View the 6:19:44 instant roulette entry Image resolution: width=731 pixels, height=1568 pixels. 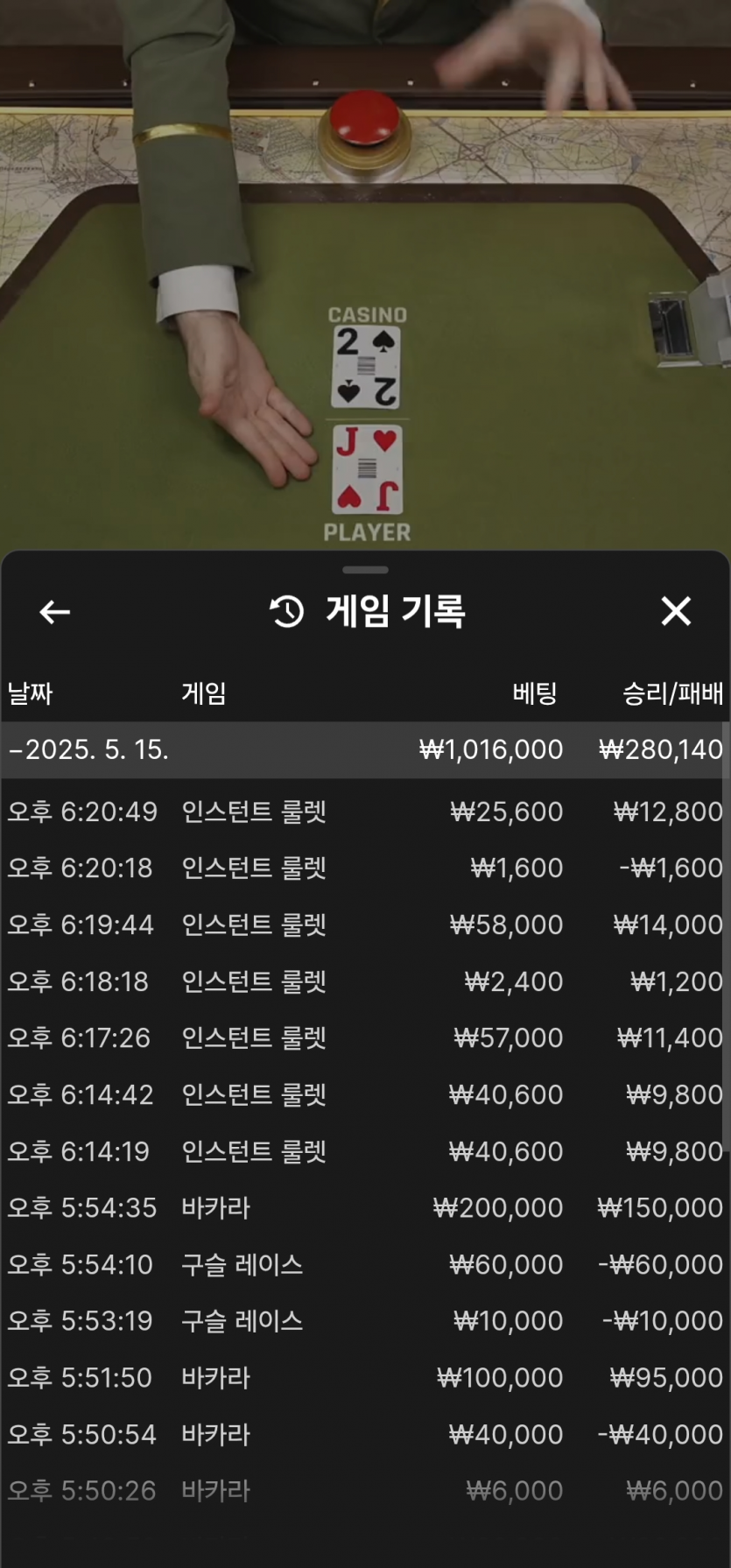pyautogui.click(x=364, y=925)
